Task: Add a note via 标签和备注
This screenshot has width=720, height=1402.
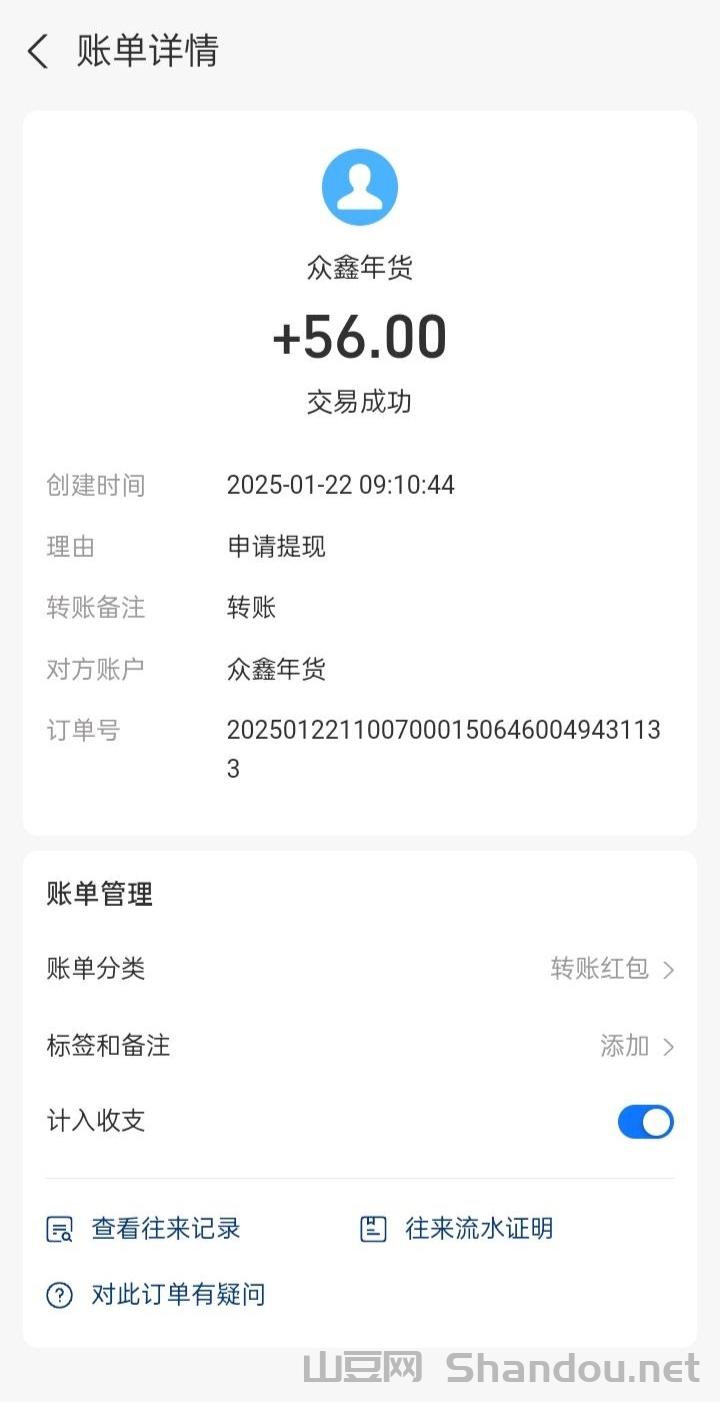Action: pyautogui.click(x=360, y=1046)
